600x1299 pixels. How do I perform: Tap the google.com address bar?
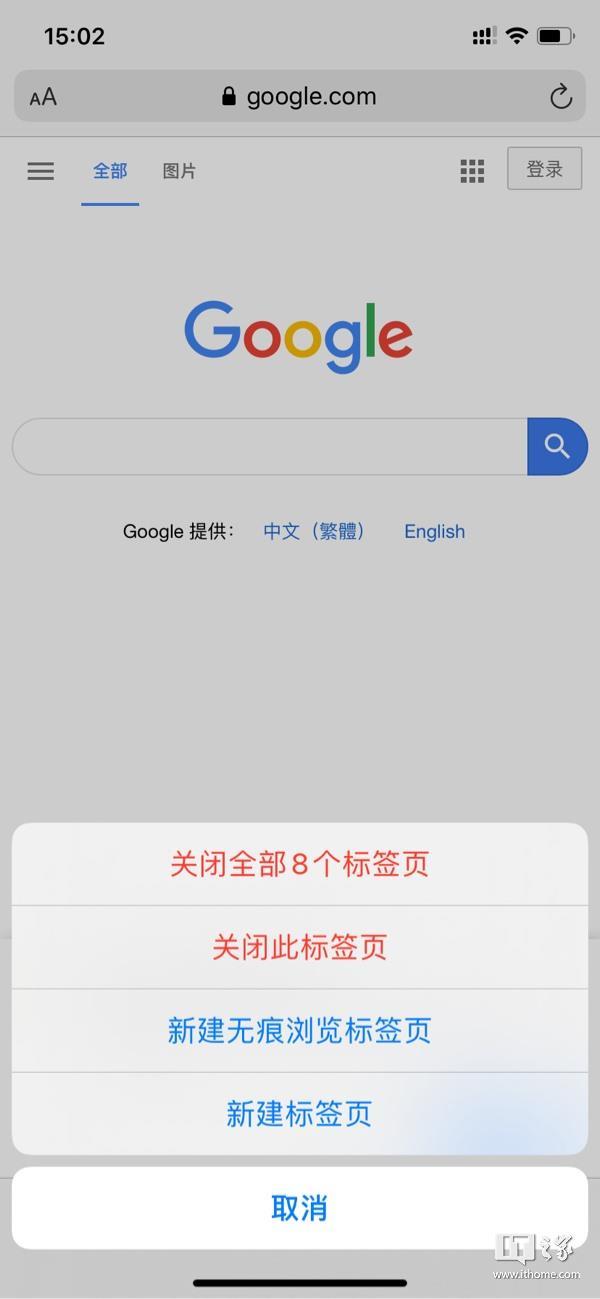[300, 96]
